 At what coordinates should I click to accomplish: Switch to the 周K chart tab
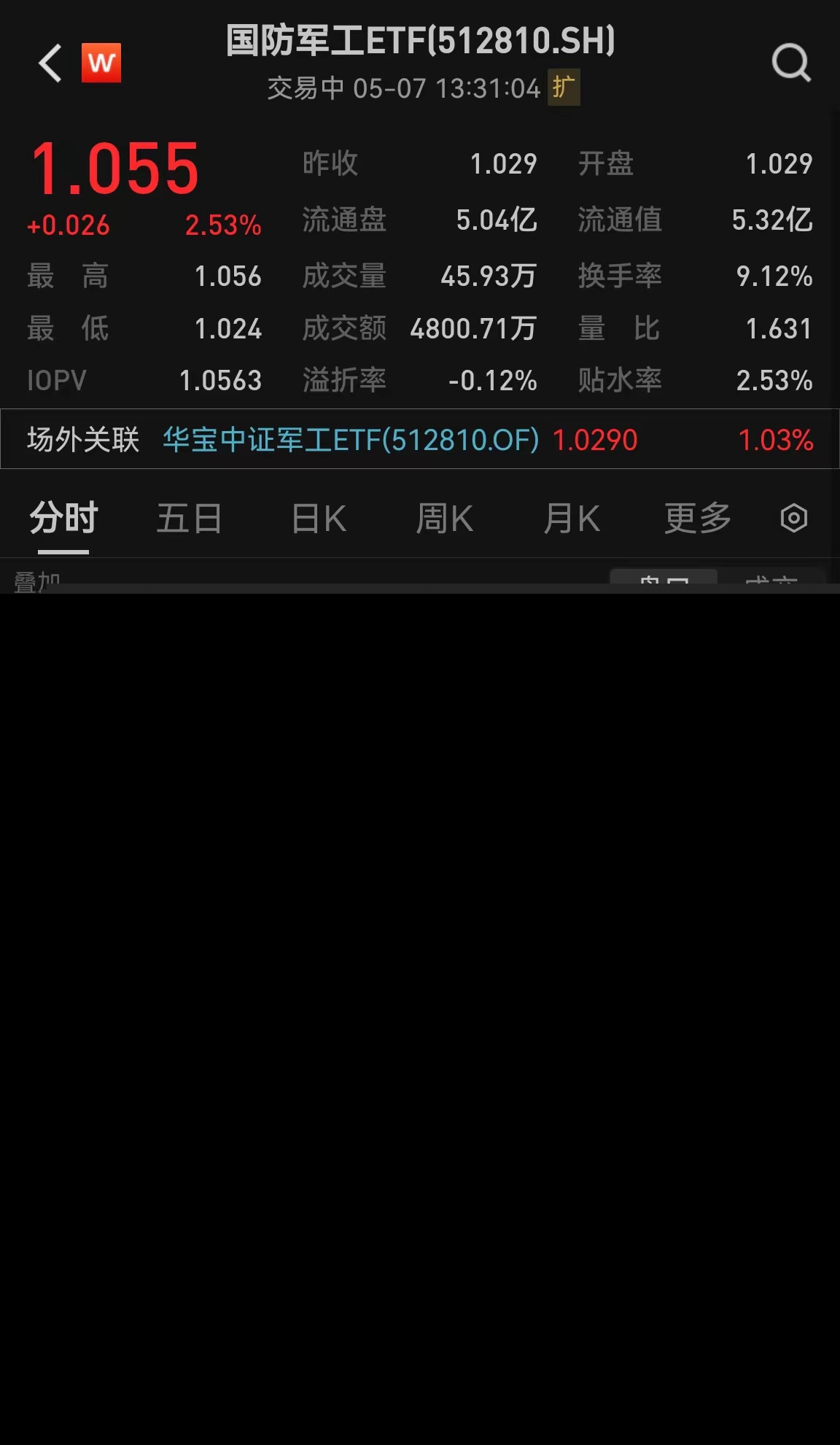tap(444, 519)
